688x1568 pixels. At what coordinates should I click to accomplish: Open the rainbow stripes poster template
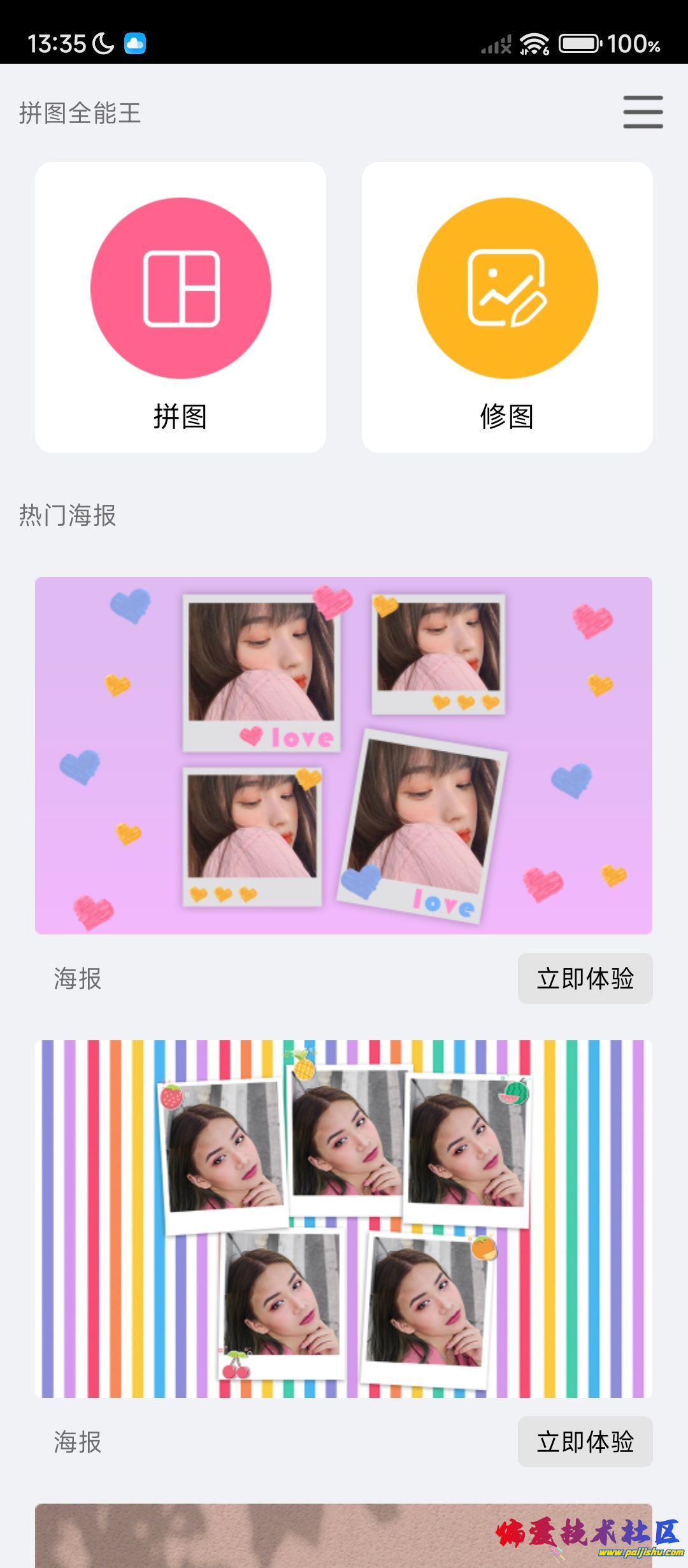(343, 1219)
